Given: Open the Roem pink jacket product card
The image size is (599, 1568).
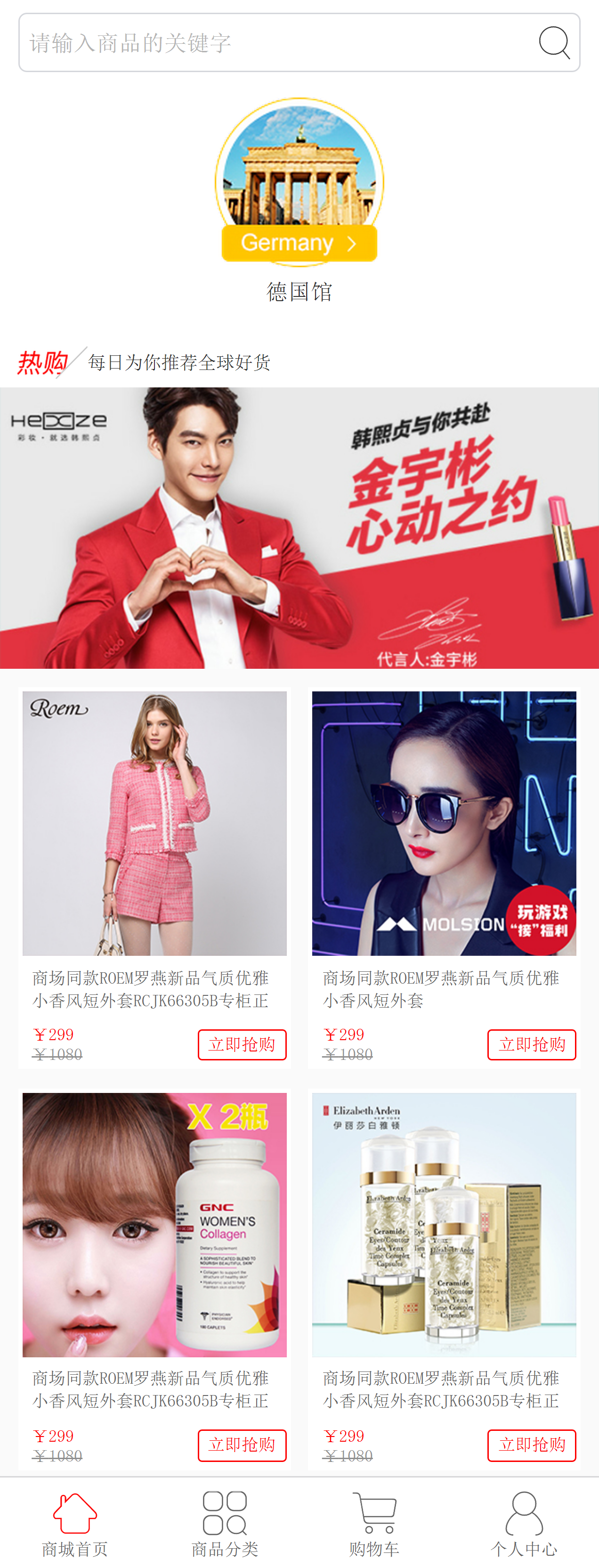Looking at the screenshot, I should (x=154, y=823).
